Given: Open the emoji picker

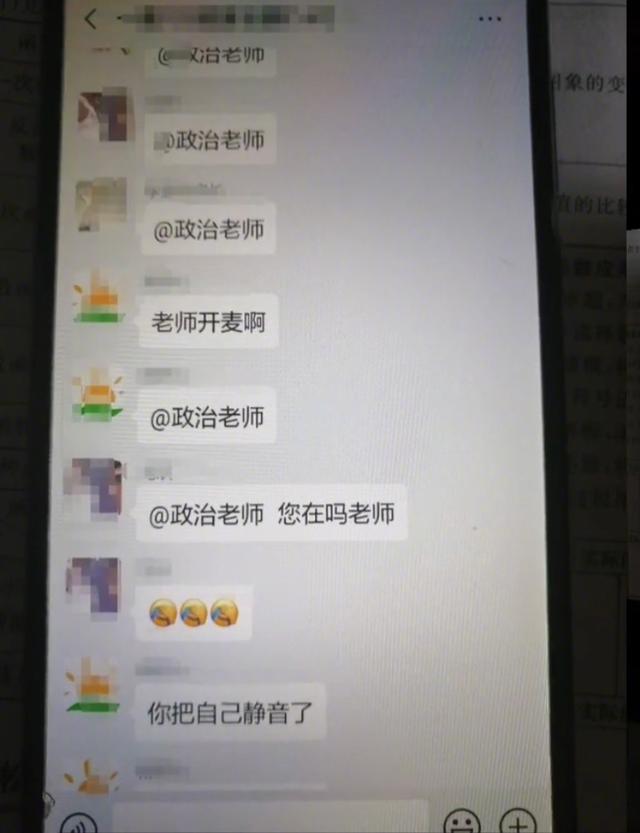Looking at the screenshot, I should coord(461,822).
